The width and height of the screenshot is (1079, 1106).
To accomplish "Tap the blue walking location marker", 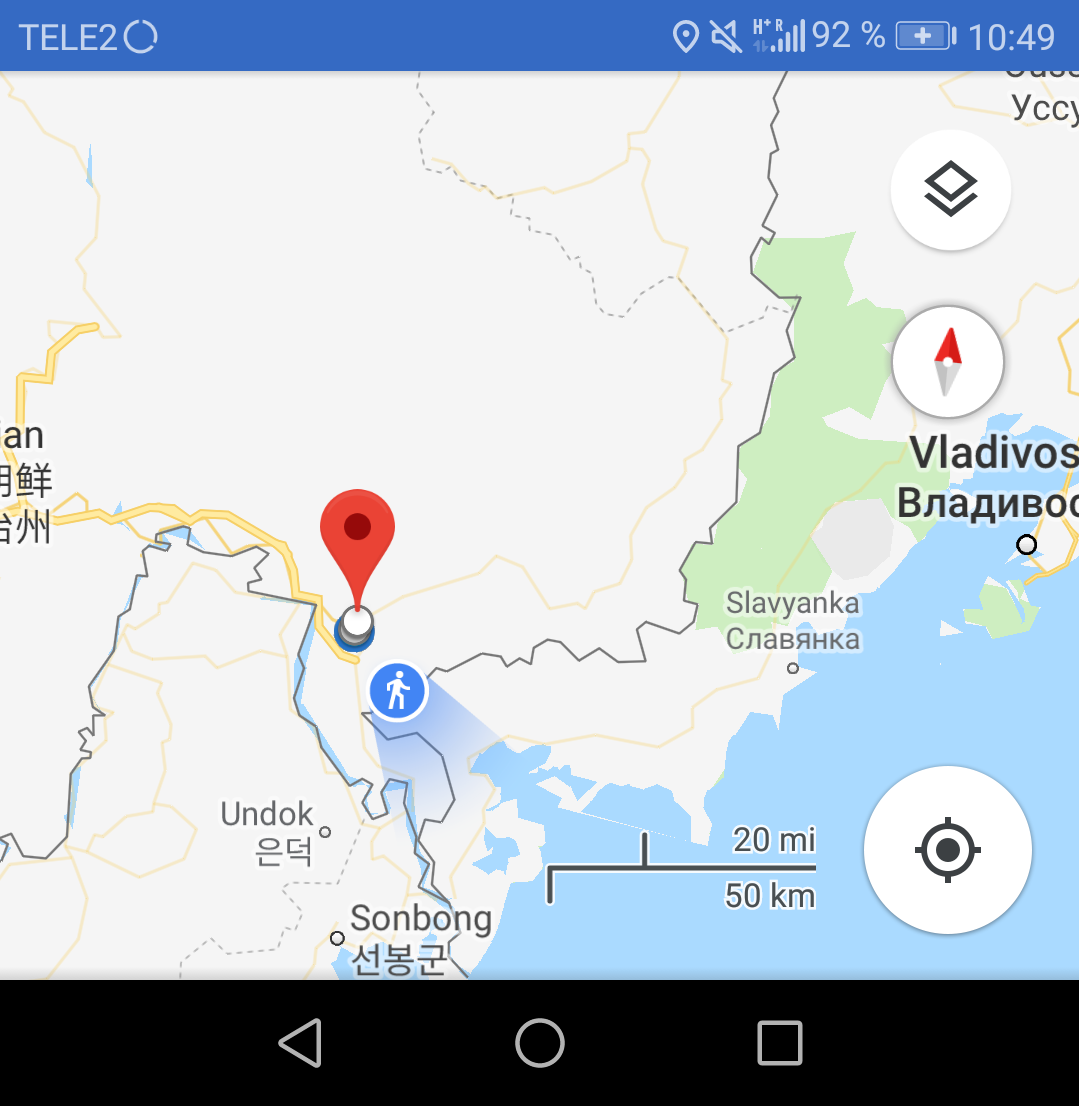I will (x=398, y=691).
